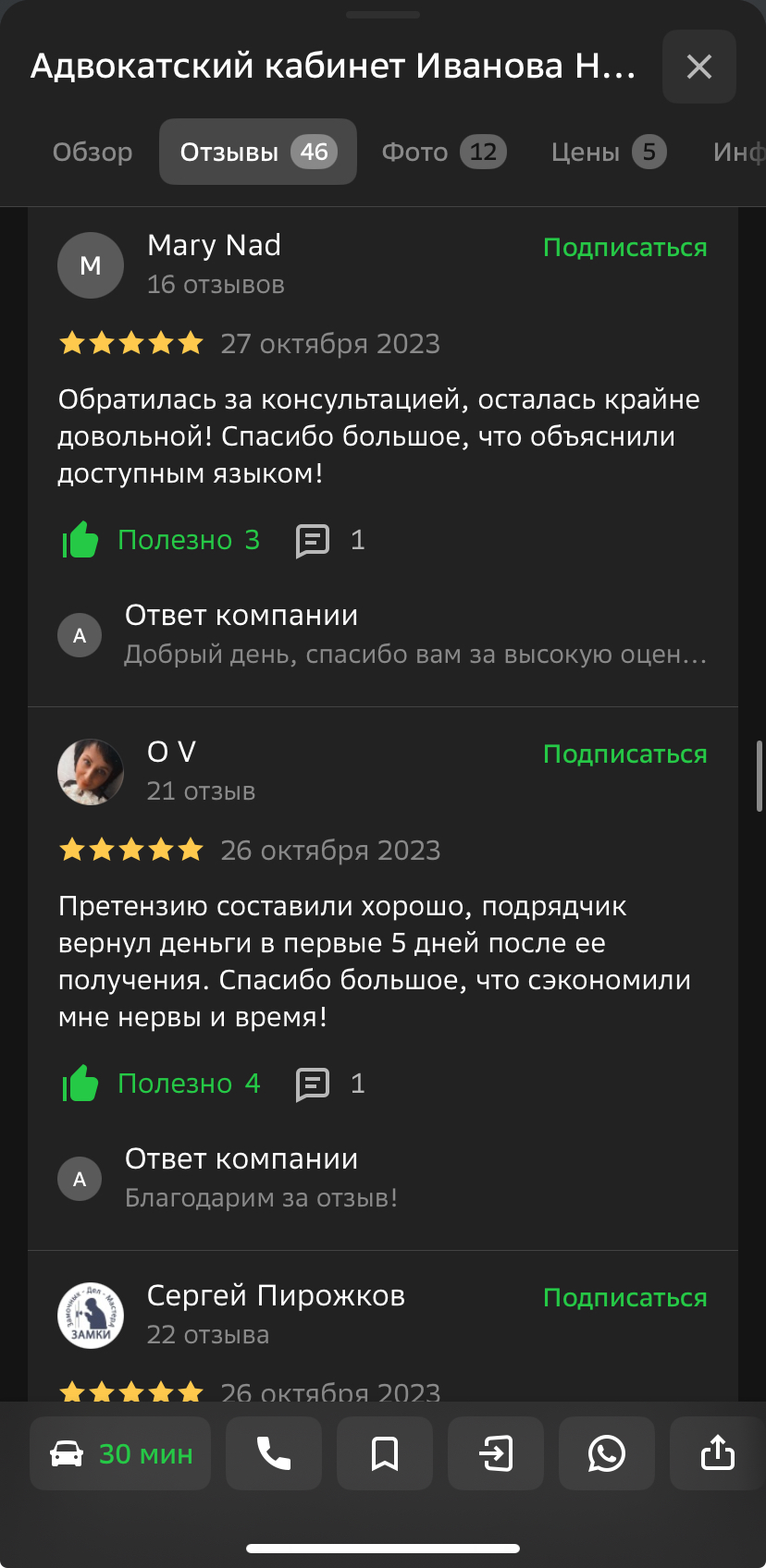Open comments on Mary Nad's review
The height and width of the screenshot is (1568, 766).
pyautogui.click(x=329, y=540)
